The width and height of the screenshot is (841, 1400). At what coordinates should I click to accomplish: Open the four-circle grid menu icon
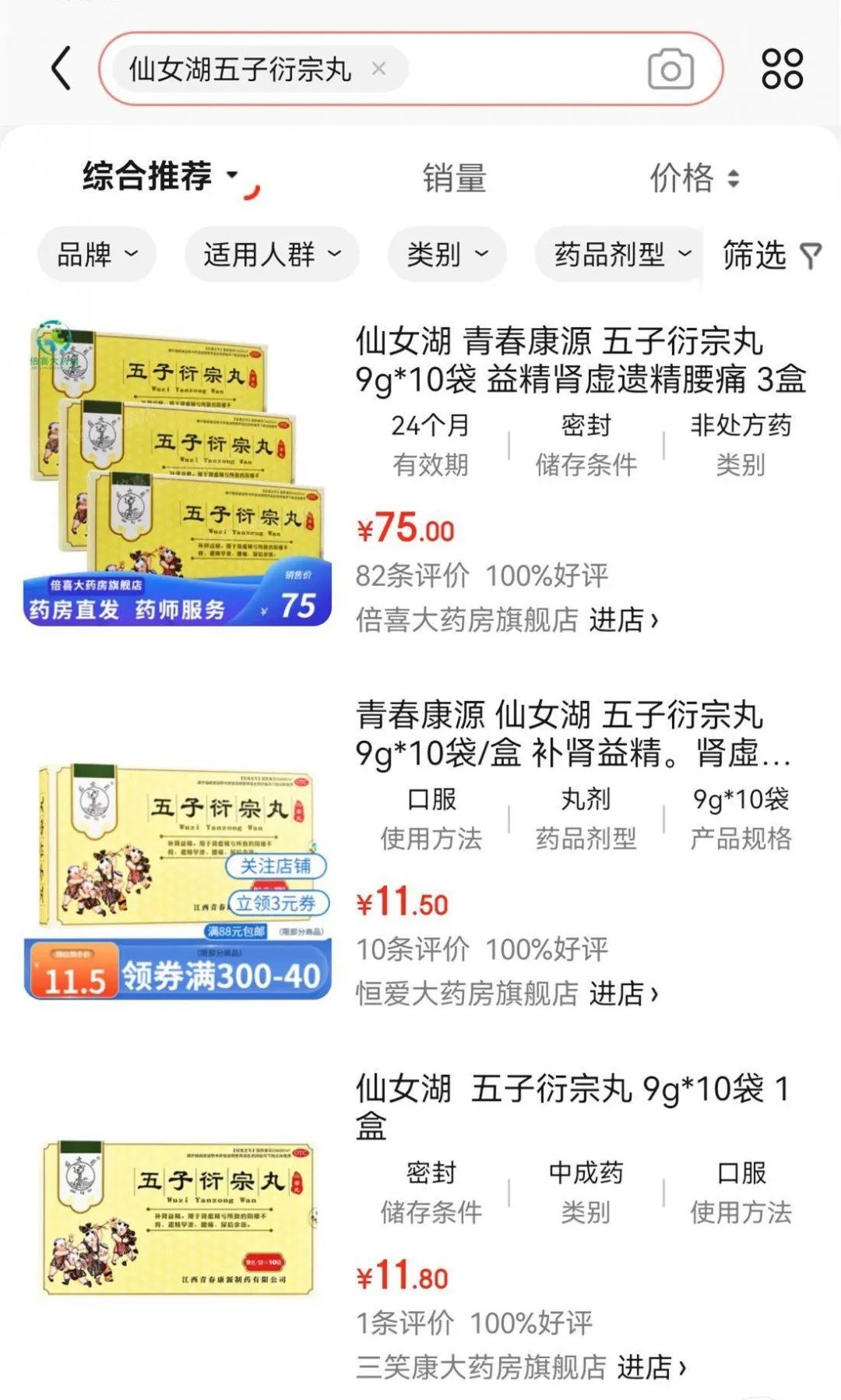coord(782,69)
